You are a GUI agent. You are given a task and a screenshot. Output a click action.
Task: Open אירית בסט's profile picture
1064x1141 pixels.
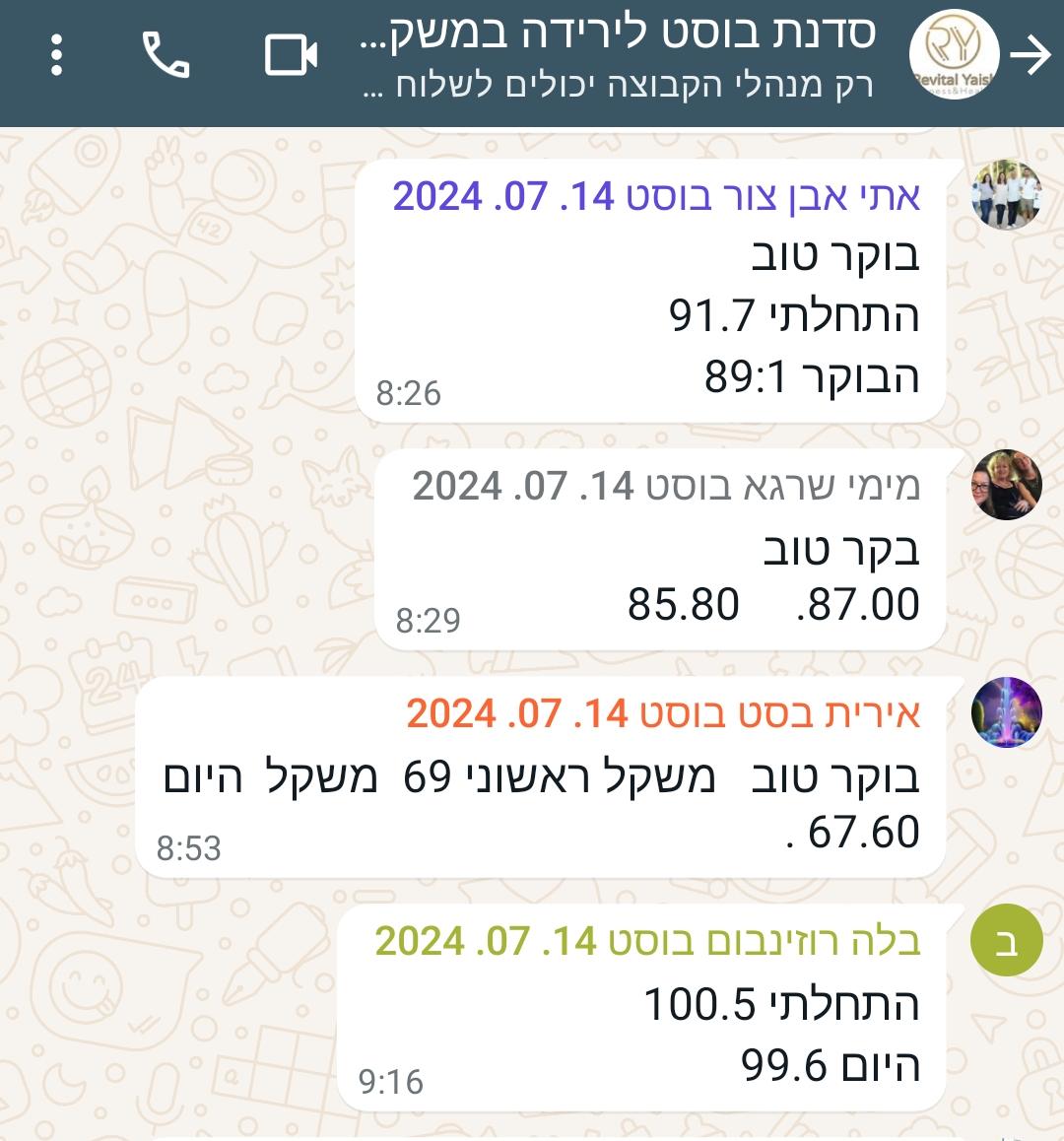coord(1006,712)
